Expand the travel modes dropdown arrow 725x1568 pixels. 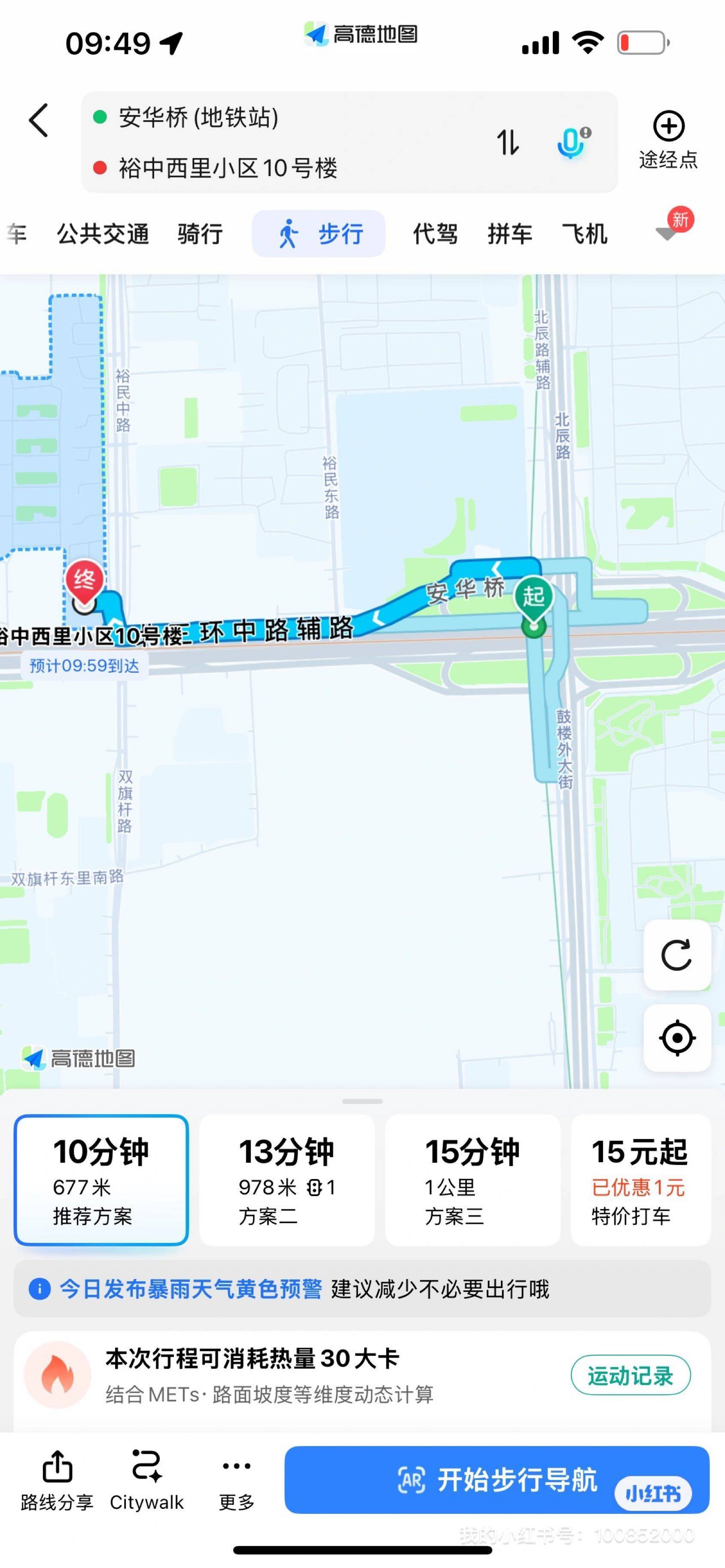667,233
